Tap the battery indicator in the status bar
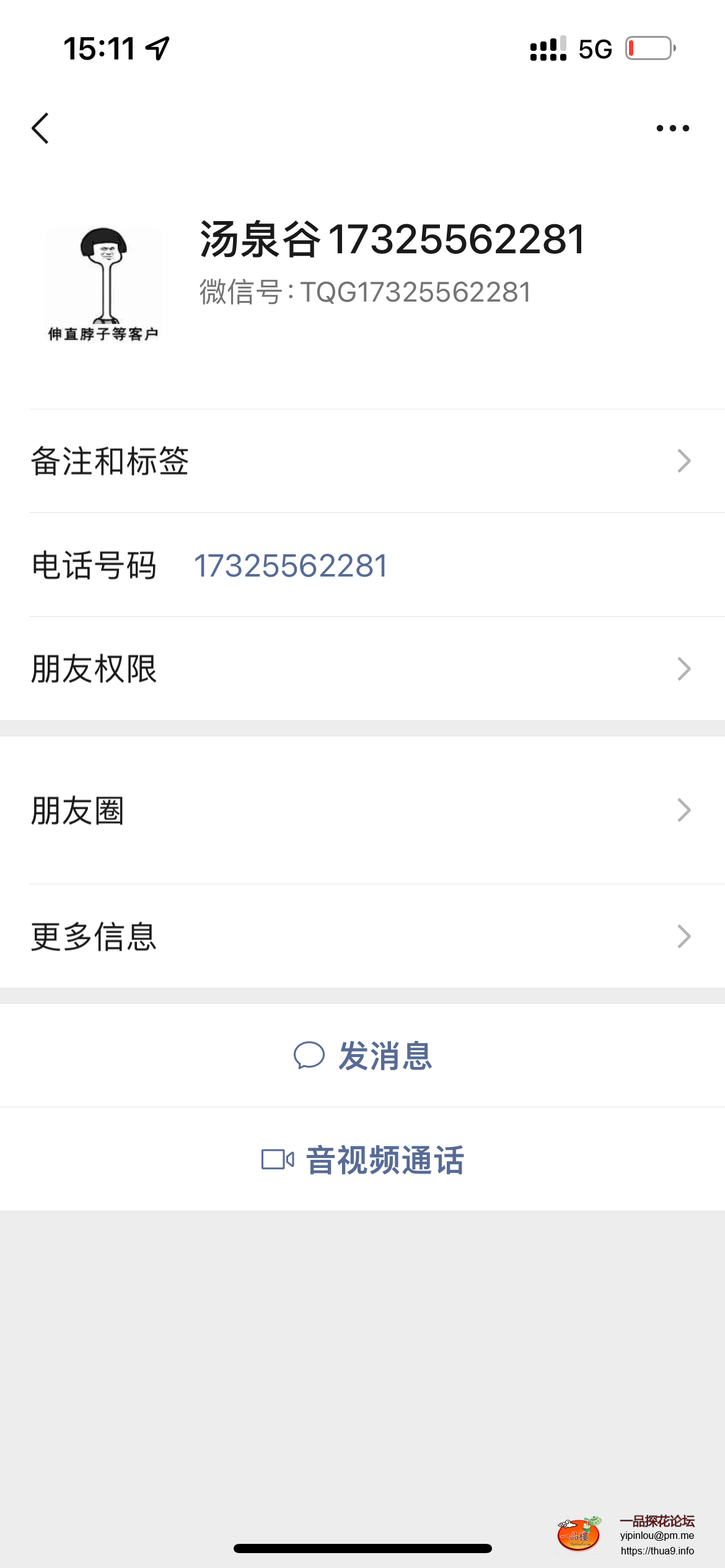The width and height of the screenshot is (725, 1568). (648, 48)
